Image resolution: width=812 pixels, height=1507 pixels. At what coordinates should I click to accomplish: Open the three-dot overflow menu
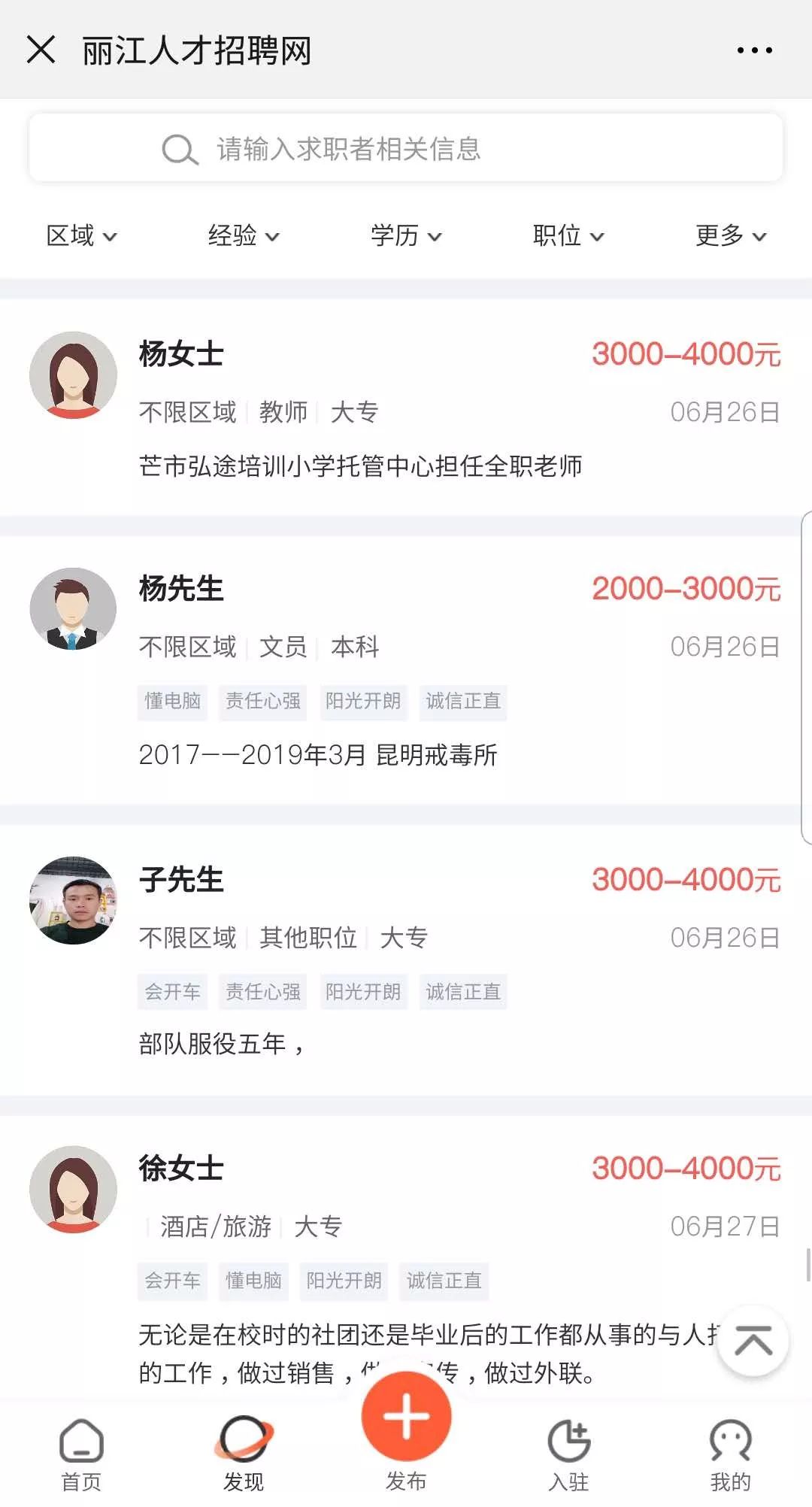754,50
